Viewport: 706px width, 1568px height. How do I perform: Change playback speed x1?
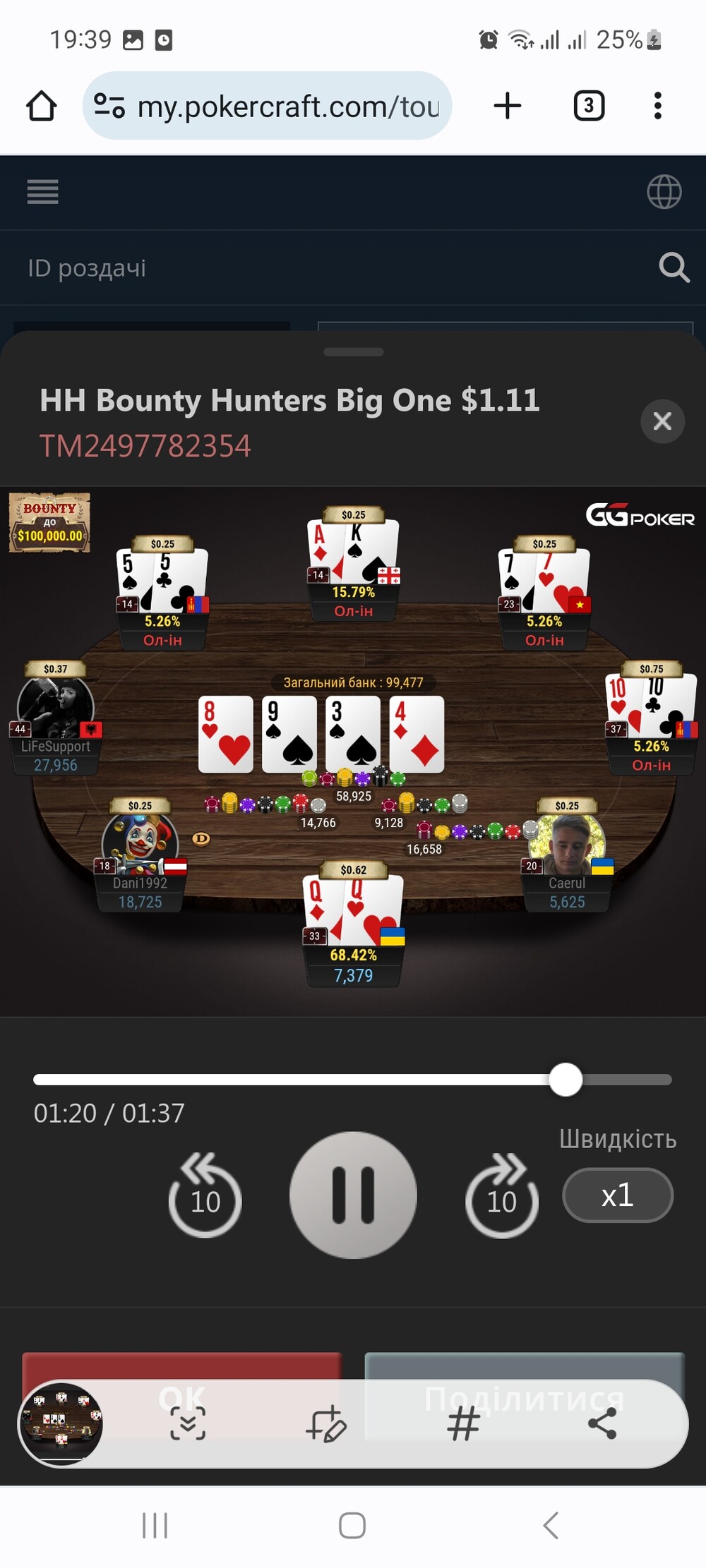618,1195
